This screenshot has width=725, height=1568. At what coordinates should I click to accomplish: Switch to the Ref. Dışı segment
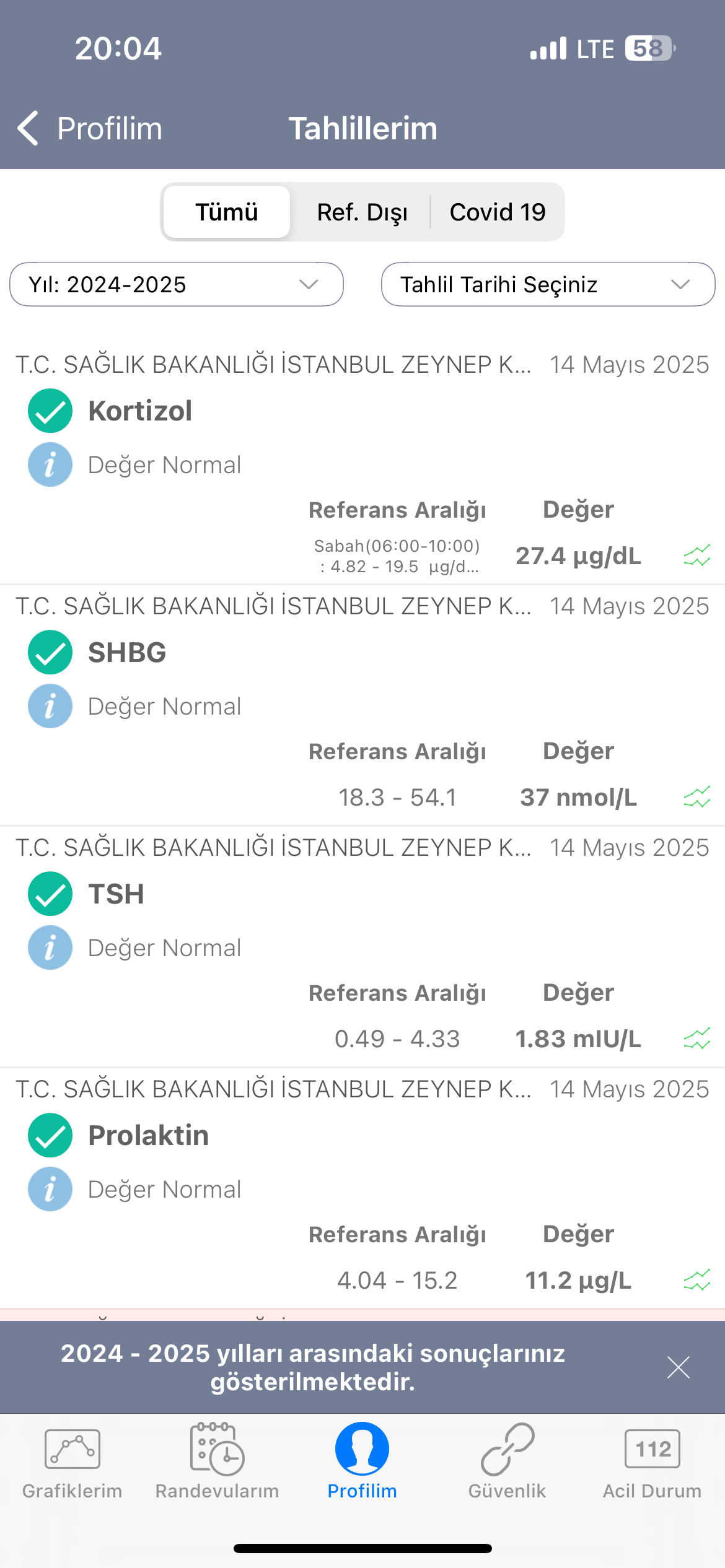(x=362, y=212)
